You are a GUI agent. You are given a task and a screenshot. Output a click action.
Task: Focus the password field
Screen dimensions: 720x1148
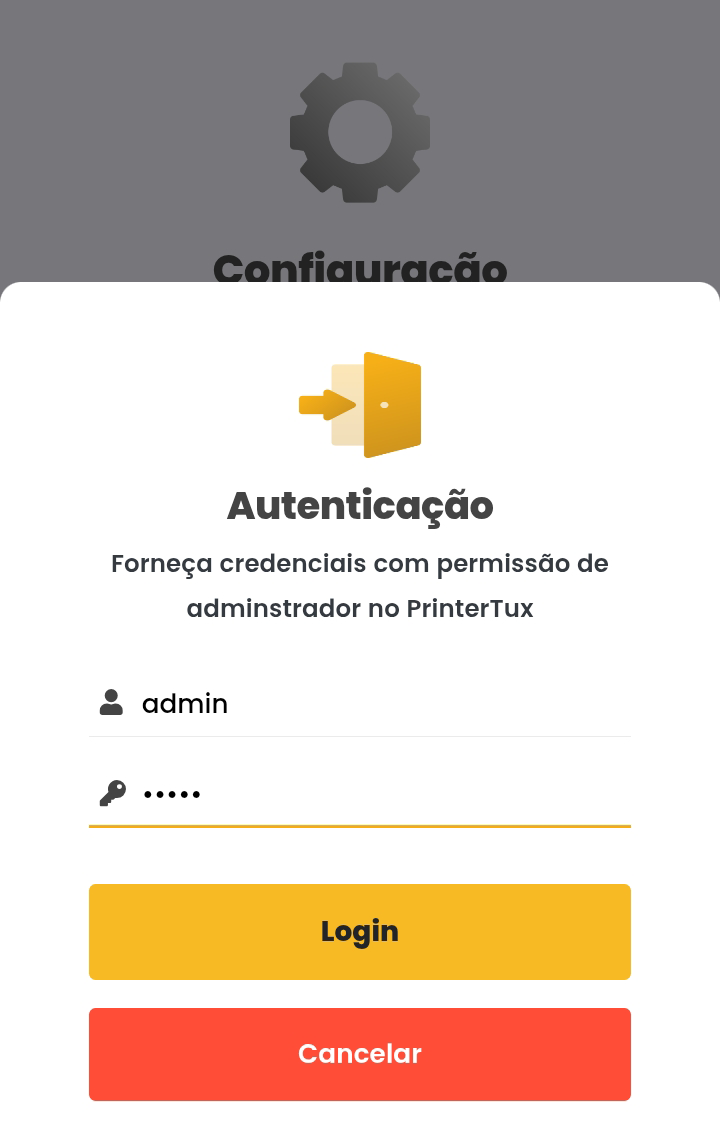pos(380,794)
